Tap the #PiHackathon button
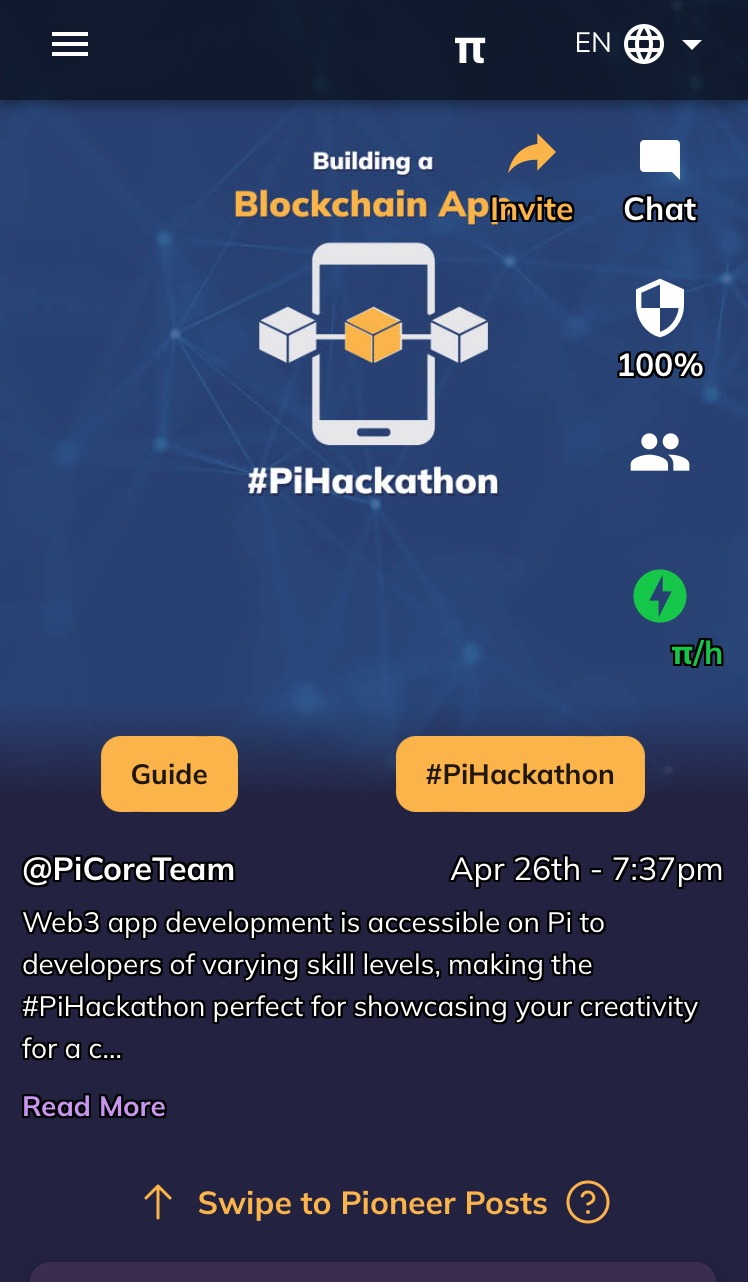This screenshot has width=748, height=1282. [520, 774]
